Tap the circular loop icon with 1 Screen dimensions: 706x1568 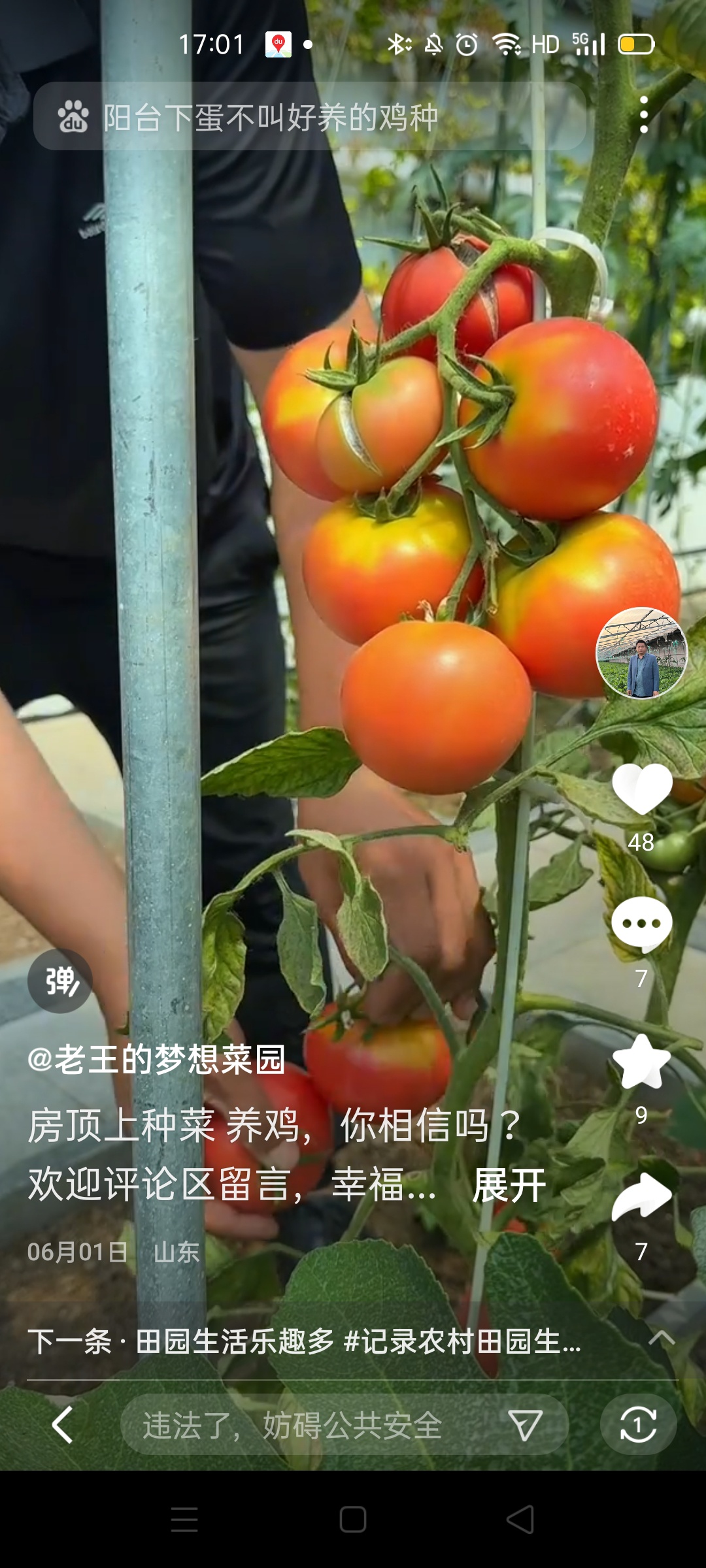pyautogui.click(x=638, y=1425)
